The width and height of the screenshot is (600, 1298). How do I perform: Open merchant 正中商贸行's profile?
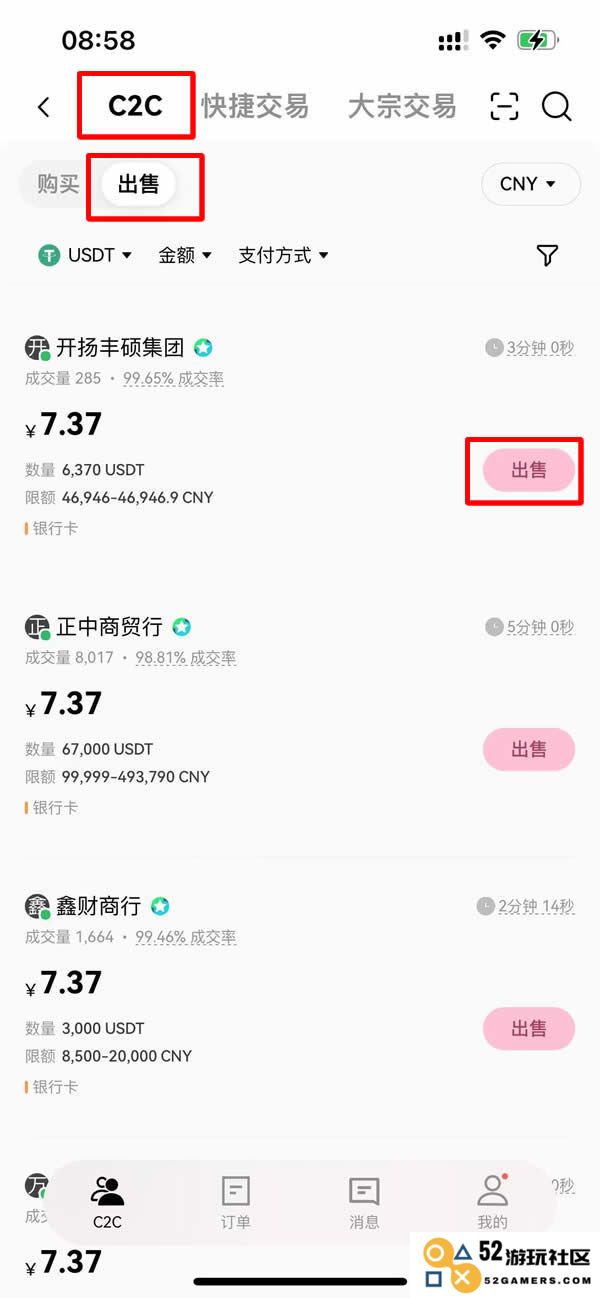pyautogui.click(x=109, y=627)
